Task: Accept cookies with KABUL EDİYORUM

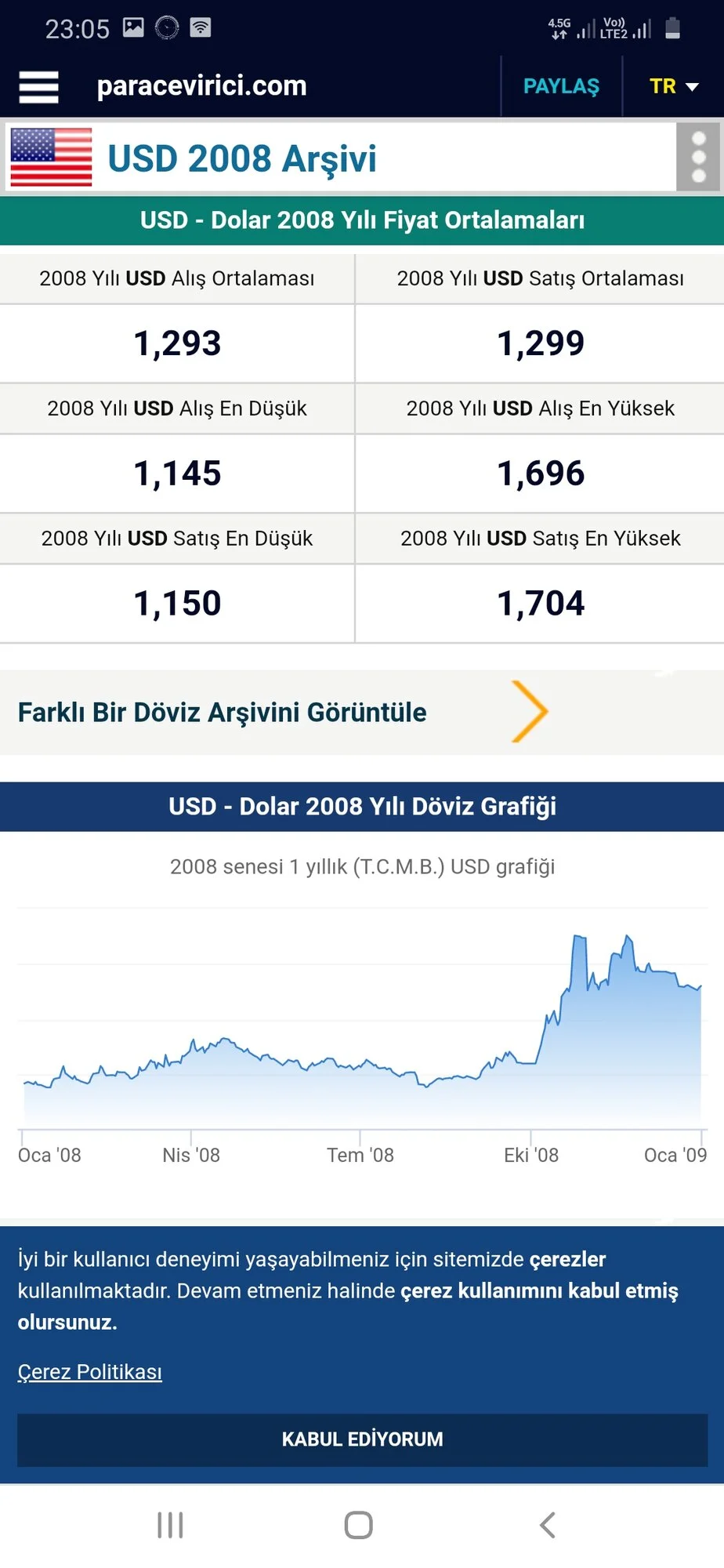Action: click(362, 1439)
